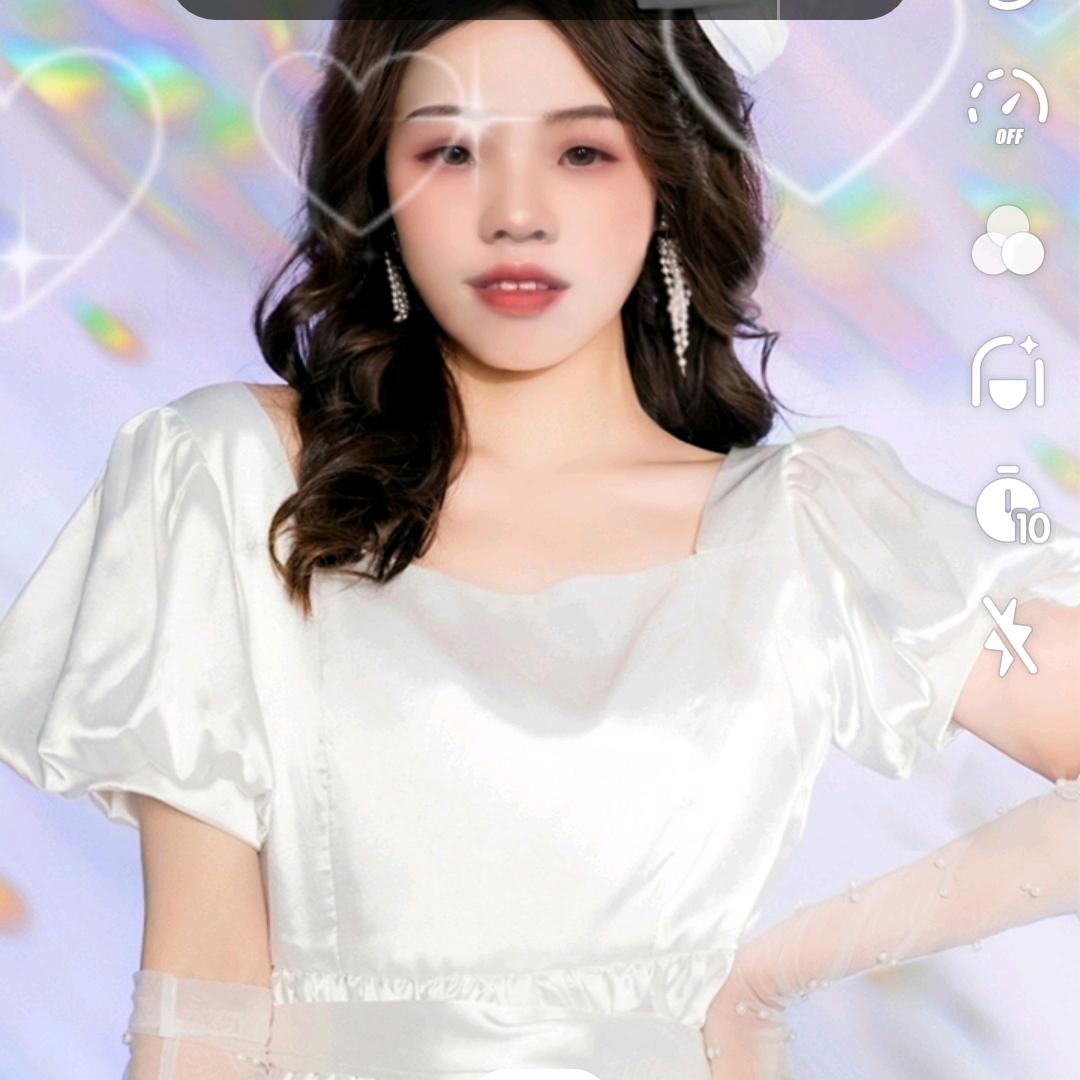Screen dimensions: 1080x1080
Task: Open the color filters panel
Action: click(x=1008, y=241)
